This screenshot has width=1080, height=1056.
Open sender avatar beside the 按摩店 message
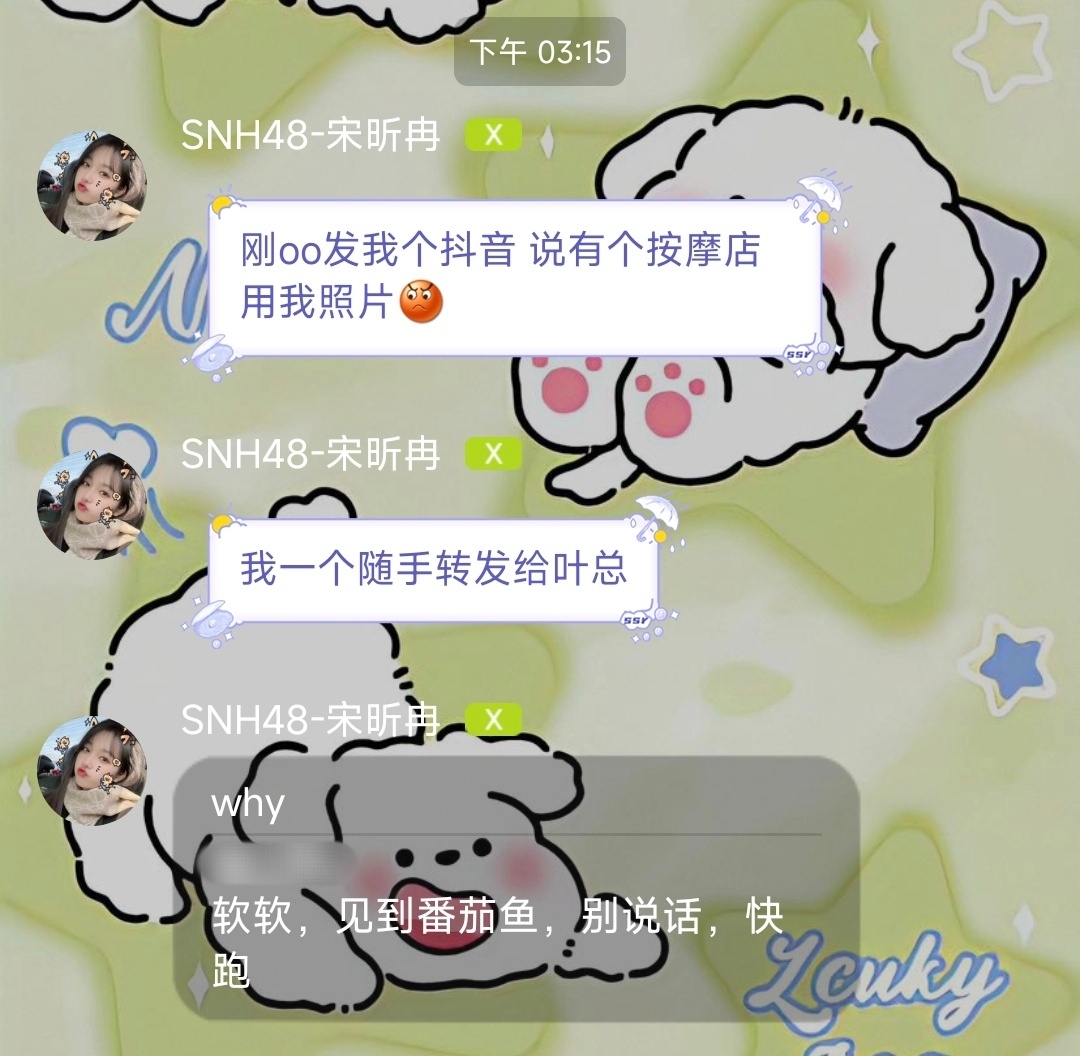(92, 186)
